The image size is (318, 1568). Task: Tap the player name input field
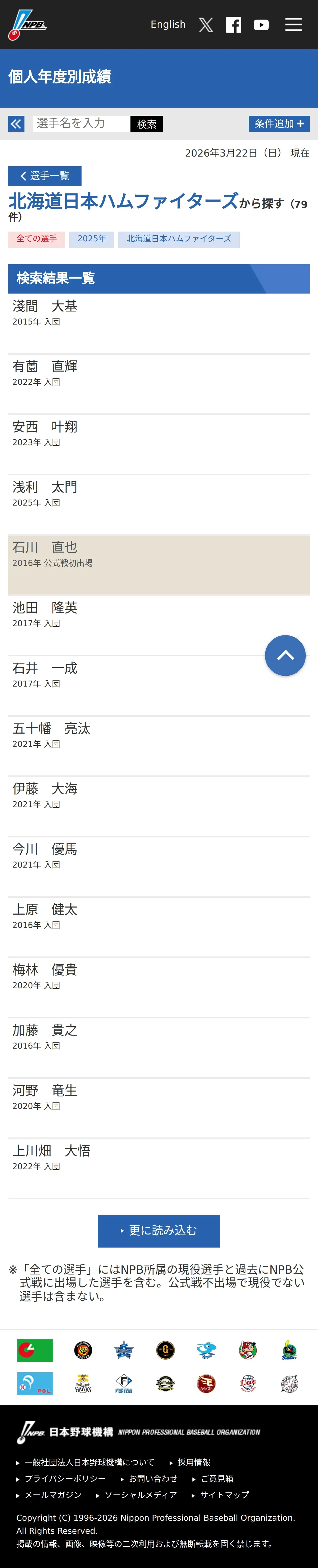81,124
